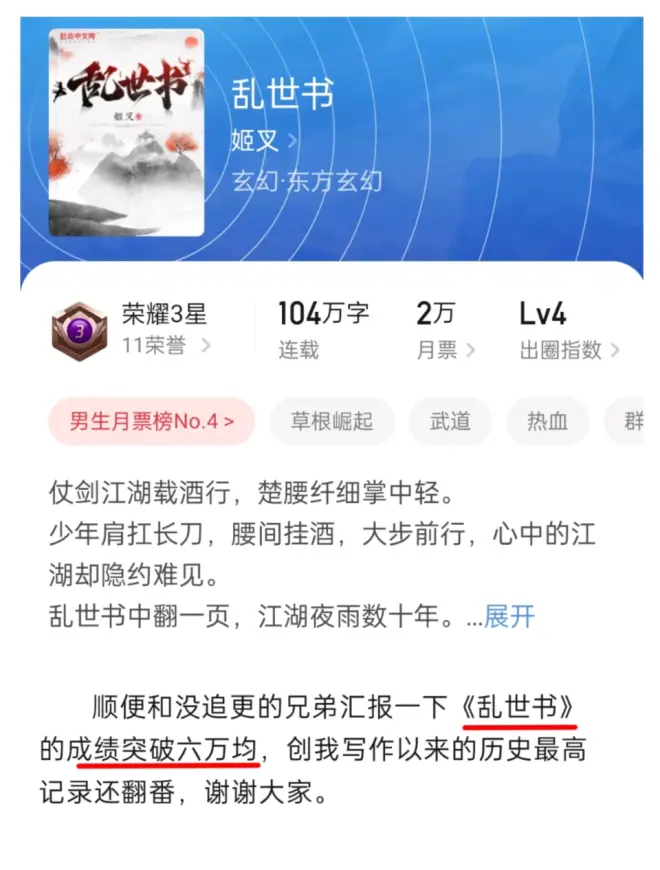660x870 pixels.
Task: Select the 草根崛起 tag
Action: (329, 421)
